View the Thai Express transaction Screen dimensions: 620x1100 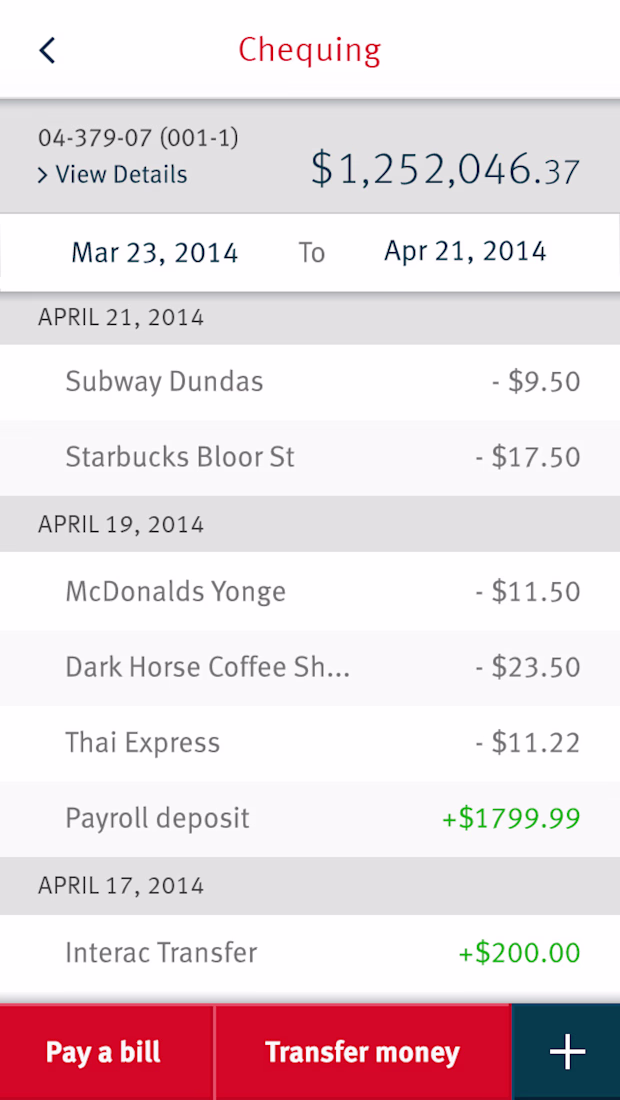click(310, 744)
